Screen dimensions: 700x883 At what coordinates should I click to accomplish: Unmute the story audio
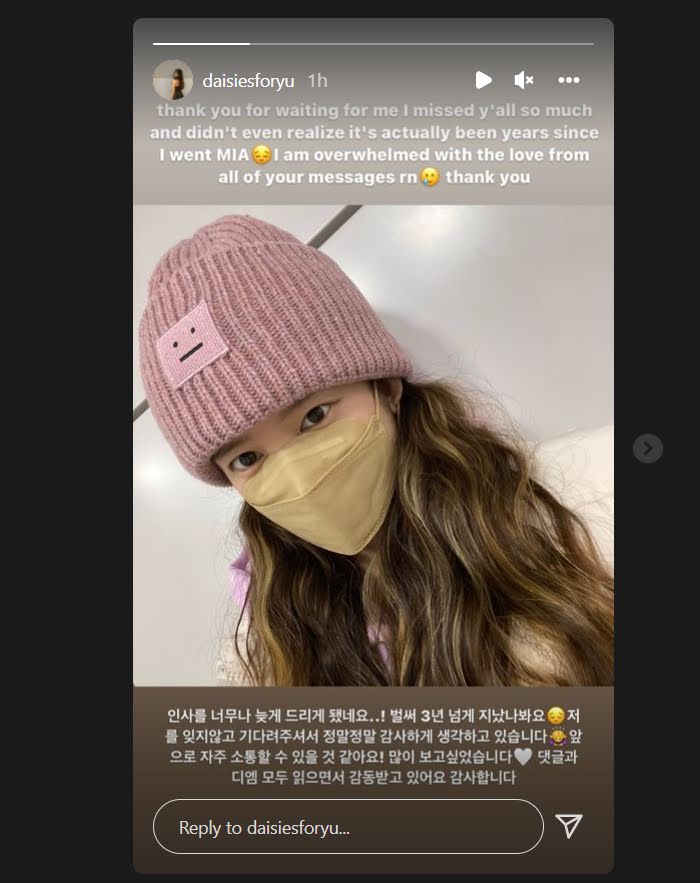tap(524, 80)
